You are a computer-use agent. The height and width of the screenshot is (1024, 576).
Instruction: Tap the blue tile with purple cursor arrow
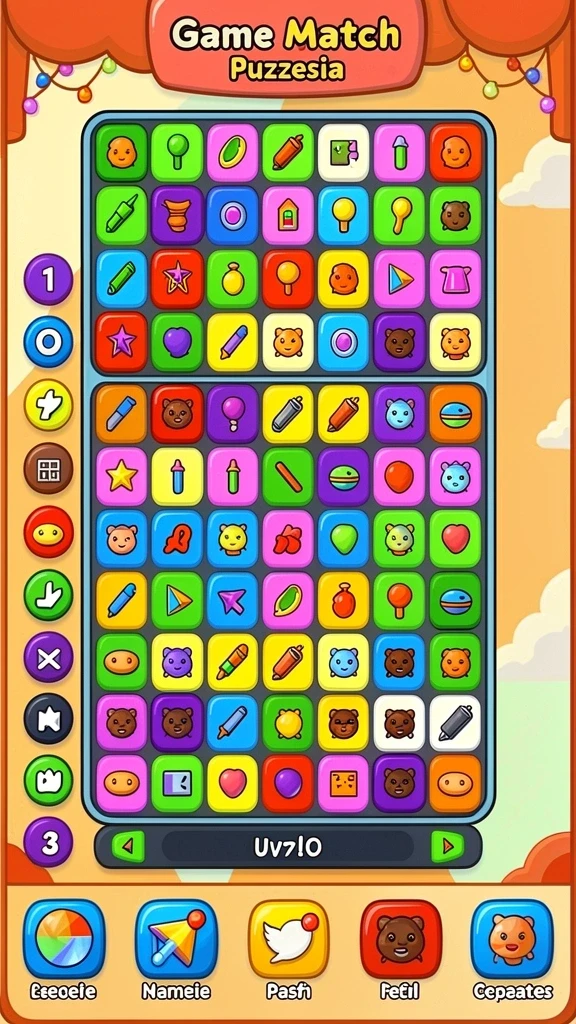pyautogui.click(x=232, y=601)
